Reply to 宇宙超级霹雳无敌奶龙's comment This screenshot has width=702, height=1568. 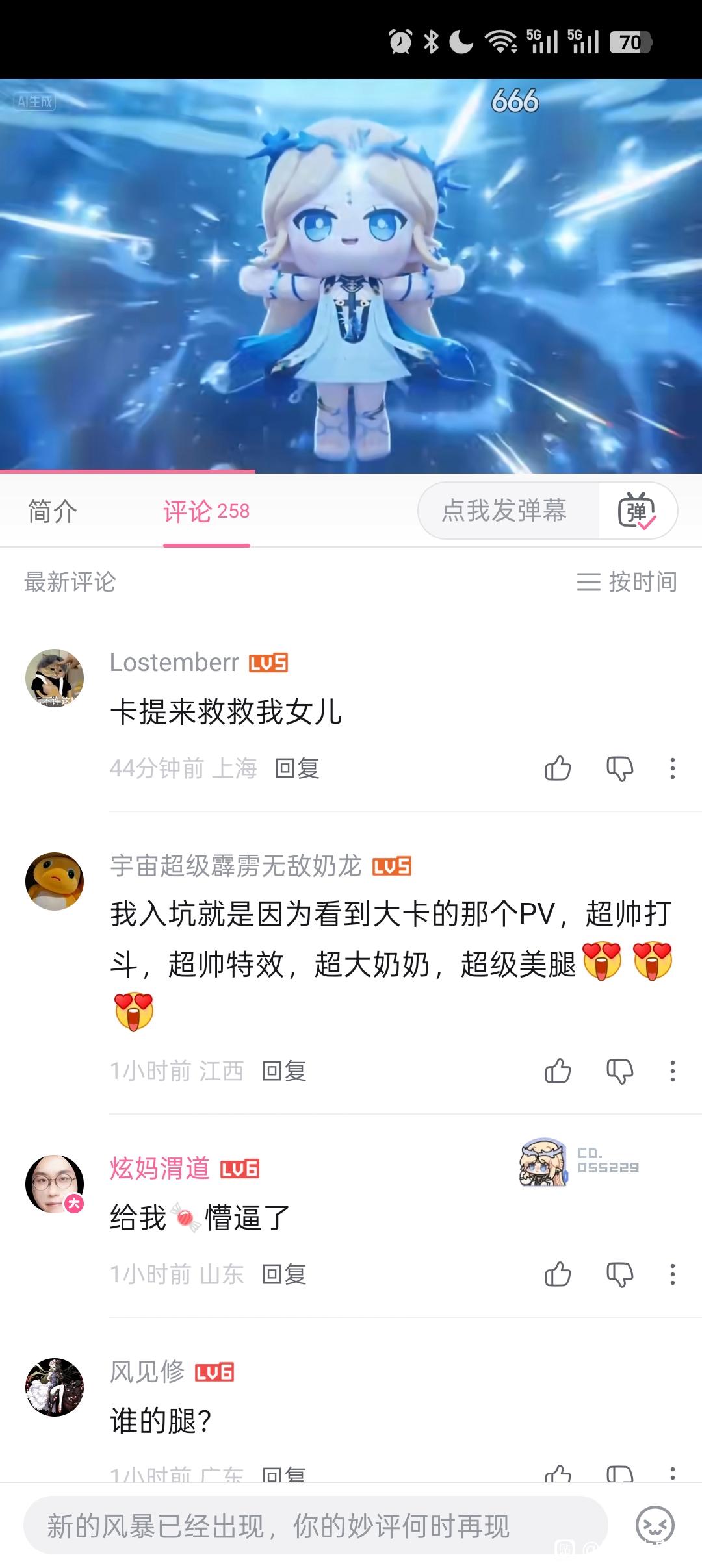pos(284,1071)
